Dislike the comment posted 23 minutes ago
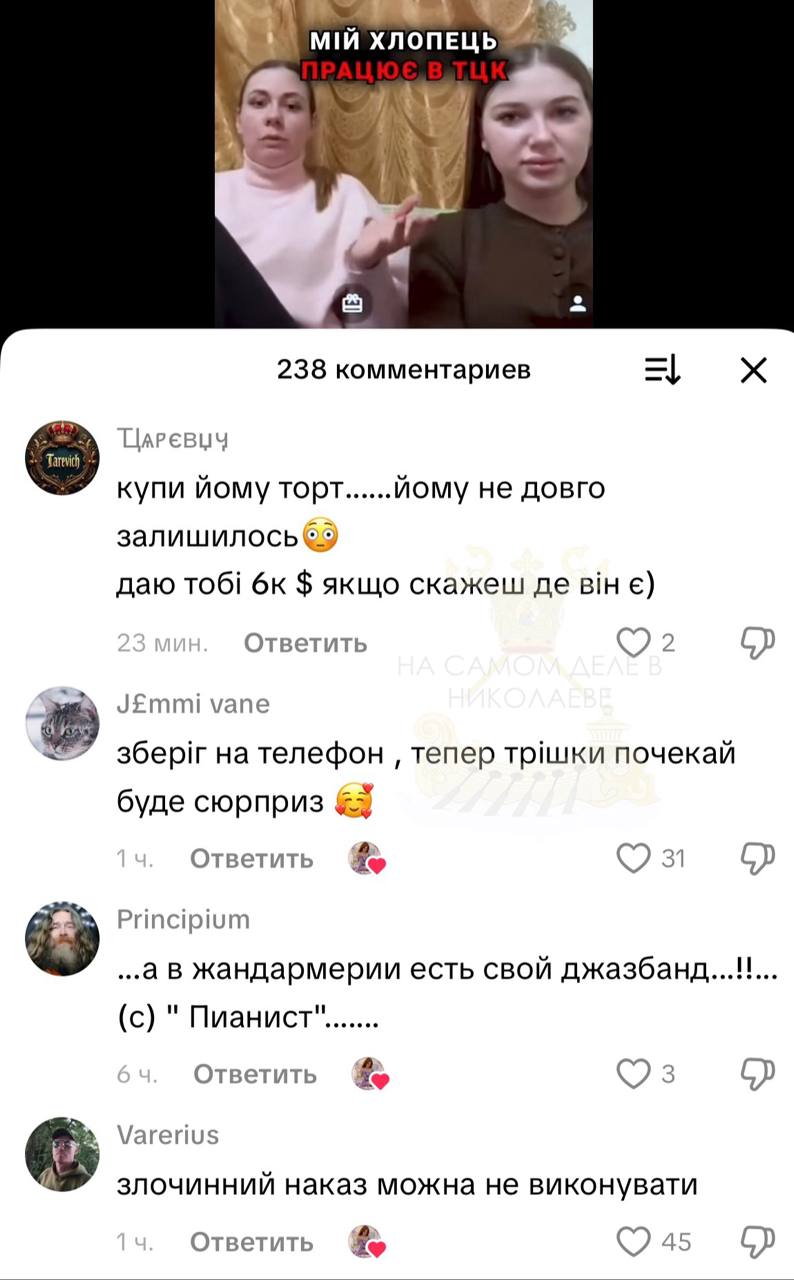794x1280 pixels. coord(758,642)
